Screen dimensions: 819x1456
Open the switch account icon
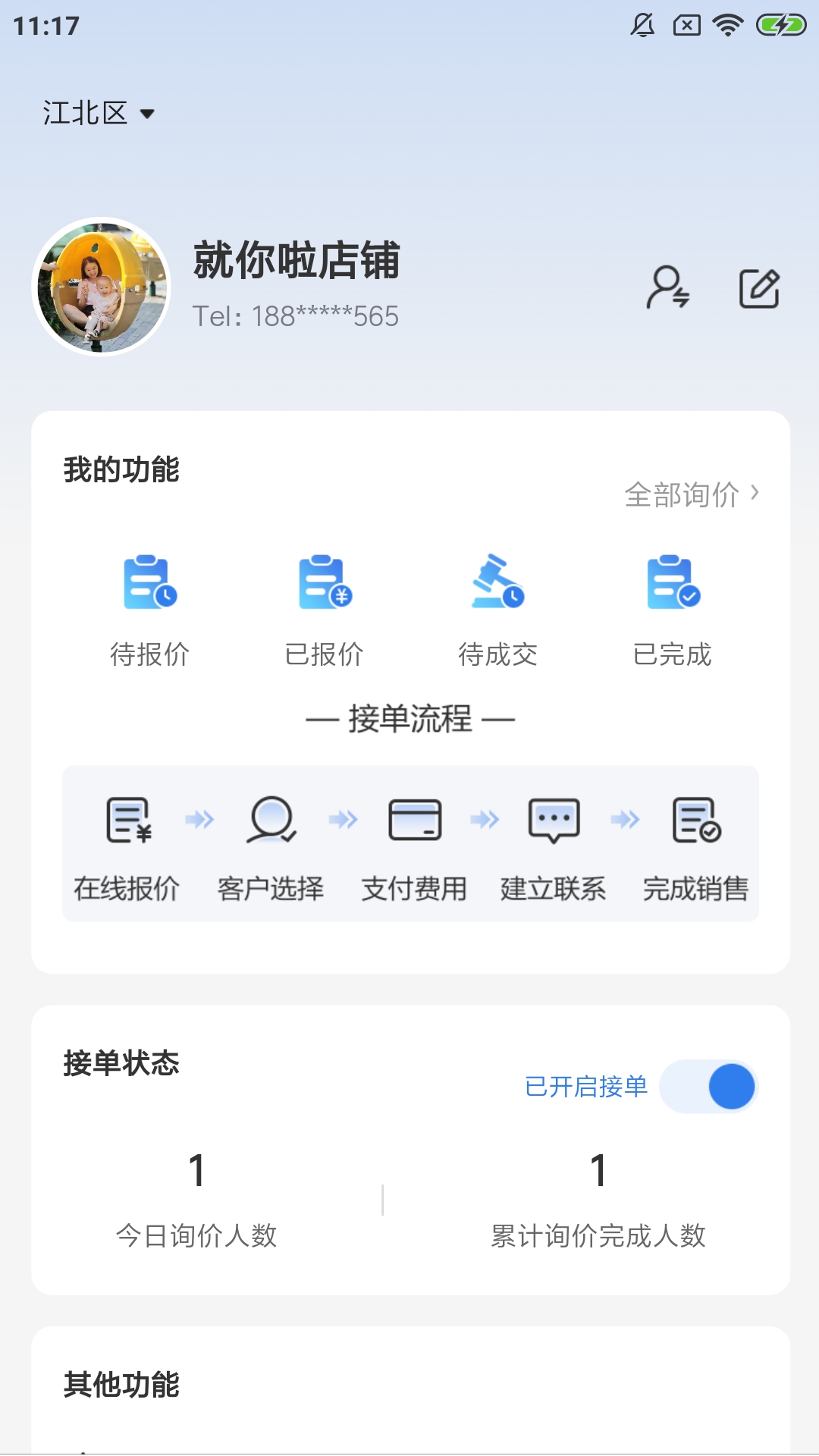point(667,287)
